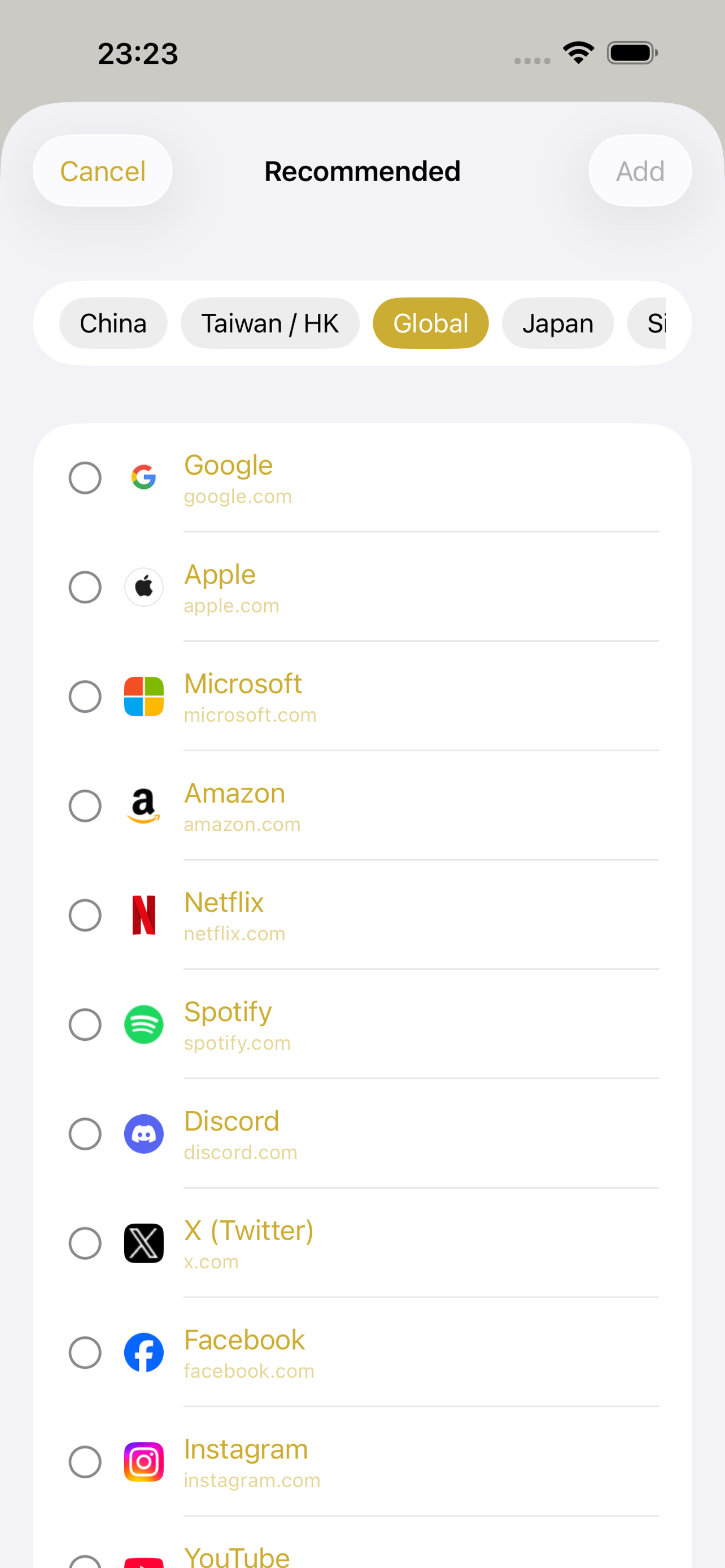Click the Amazon smile icon
The image size is (725, 1568).
(143, 806)
